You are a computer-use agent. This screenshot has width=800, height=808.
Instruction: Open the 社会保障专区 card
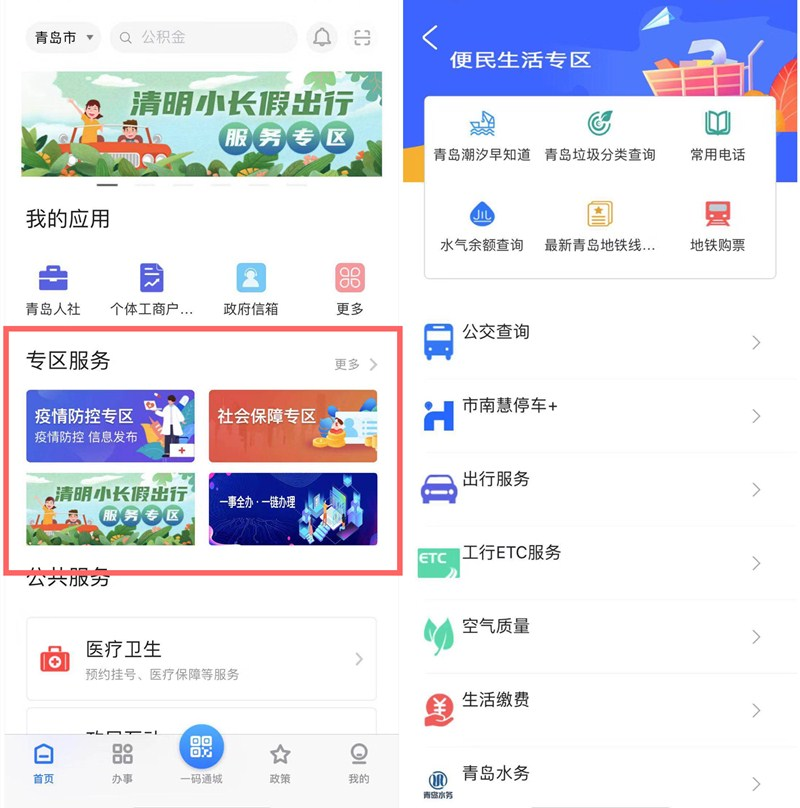(x=293, y=425)
